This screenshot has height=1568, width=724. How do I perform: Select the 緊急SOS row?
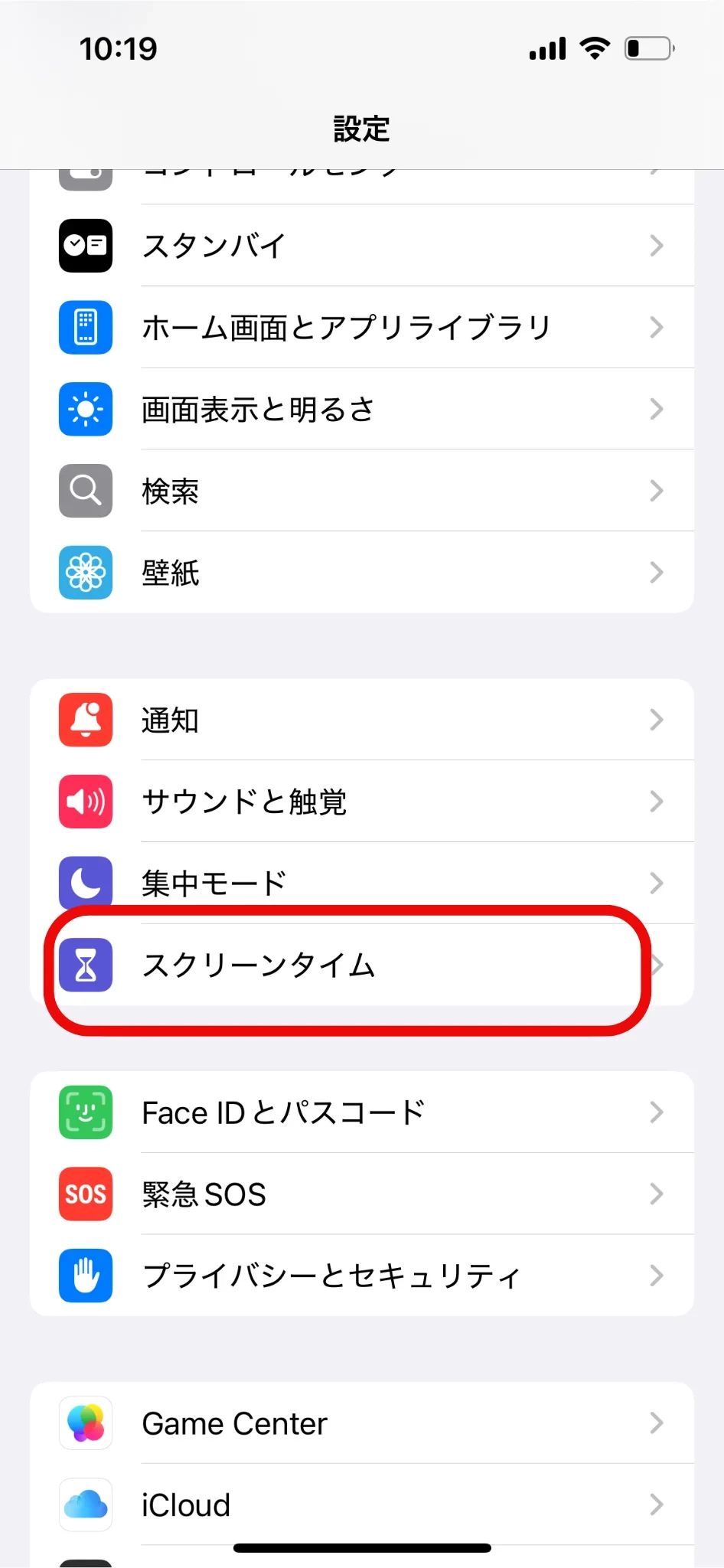coord(361,1194)
